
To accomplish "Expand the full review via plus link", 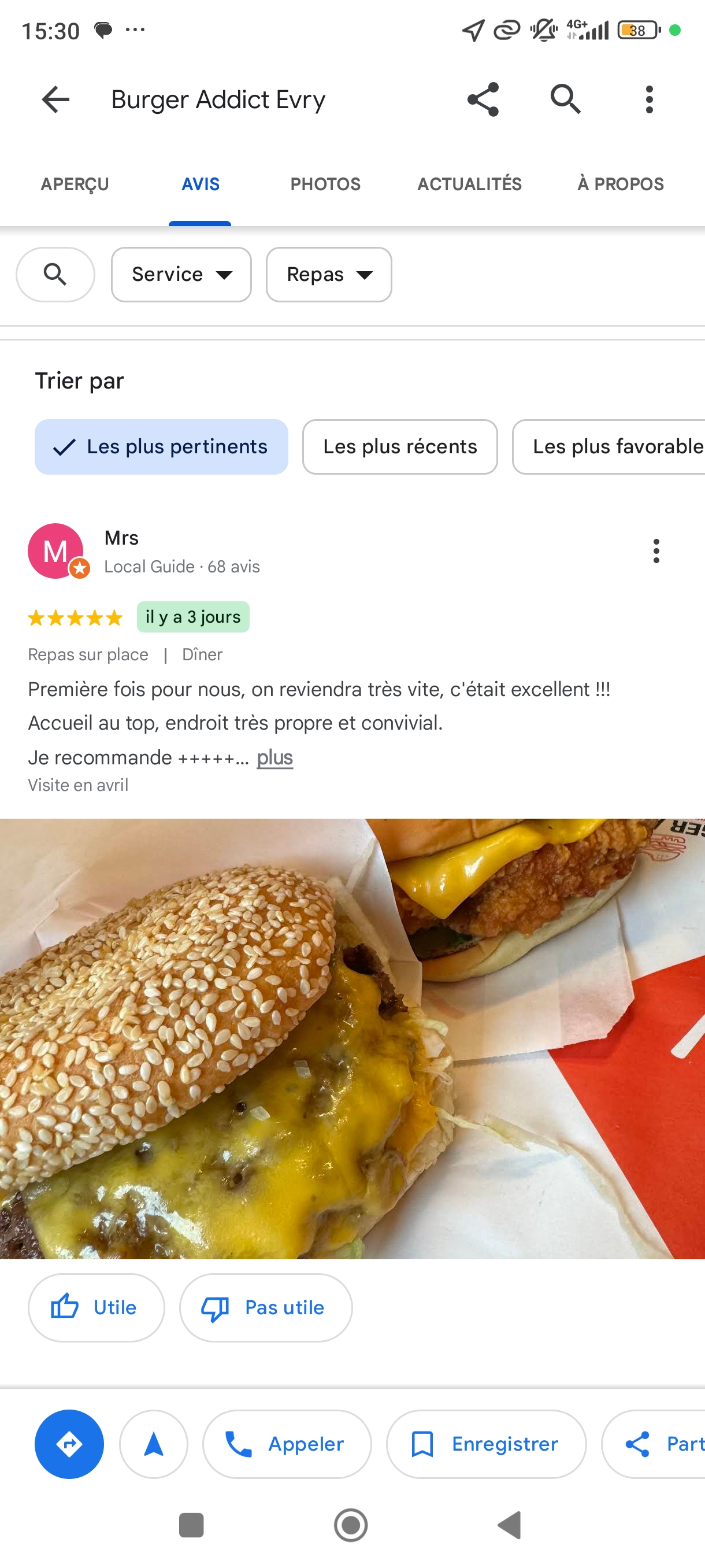I will tap(275, 758).
